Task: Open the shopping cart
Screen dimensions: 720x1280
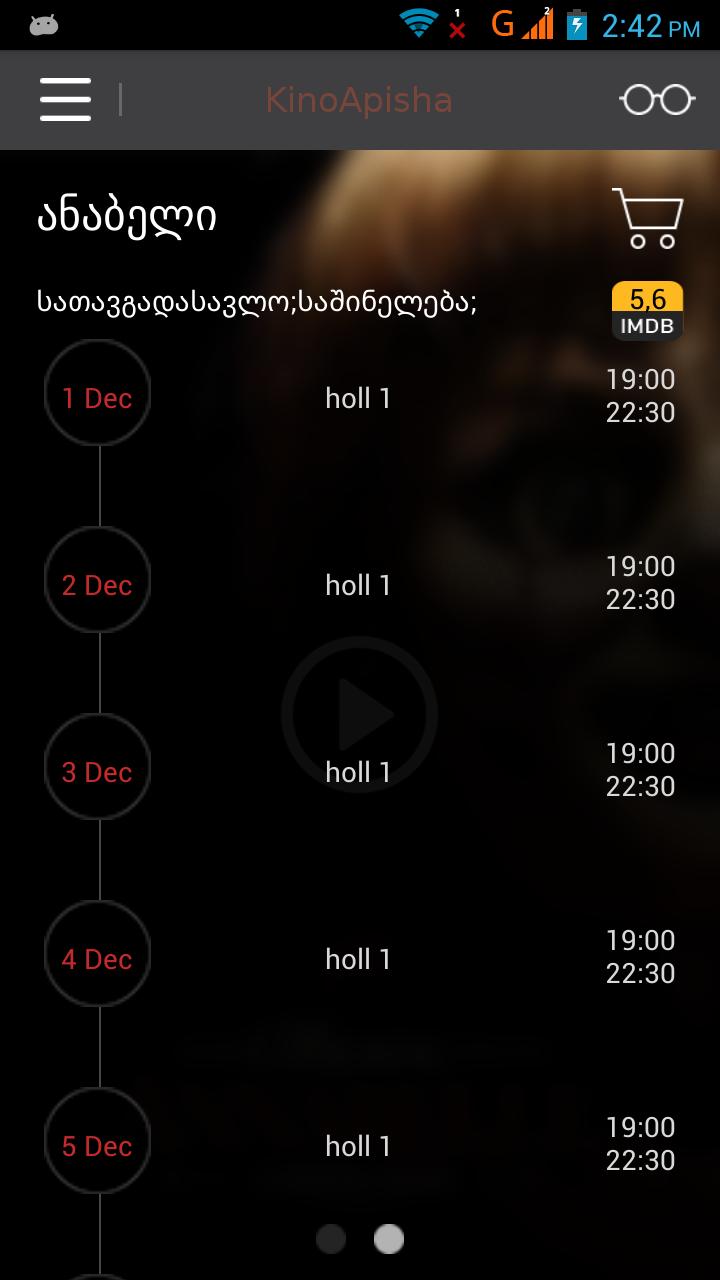Action: [x=648, y=215]
